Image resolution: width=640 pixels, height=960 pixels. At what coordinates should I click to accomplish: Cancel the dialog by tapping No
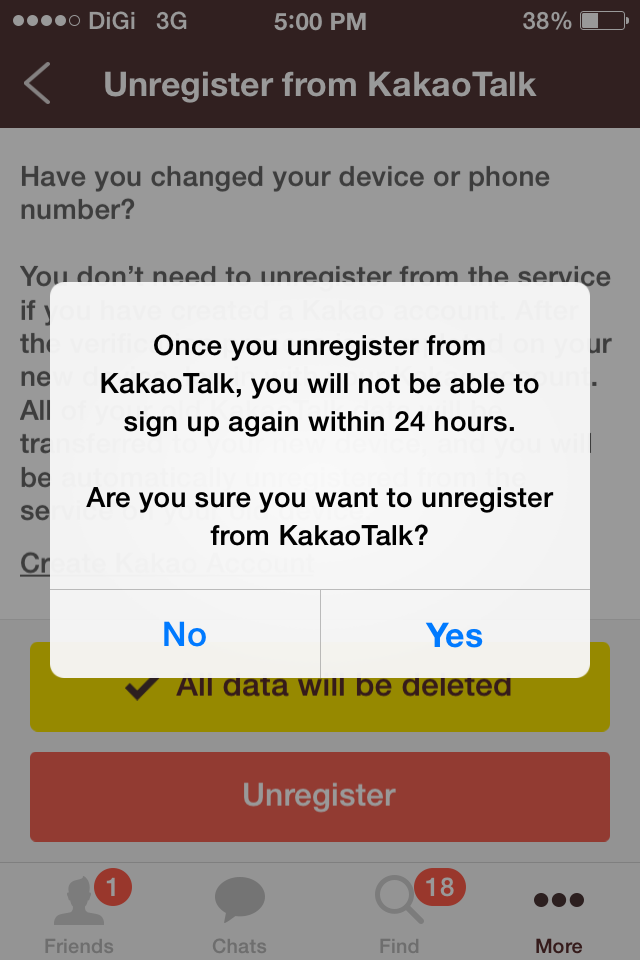pos(185,634)
